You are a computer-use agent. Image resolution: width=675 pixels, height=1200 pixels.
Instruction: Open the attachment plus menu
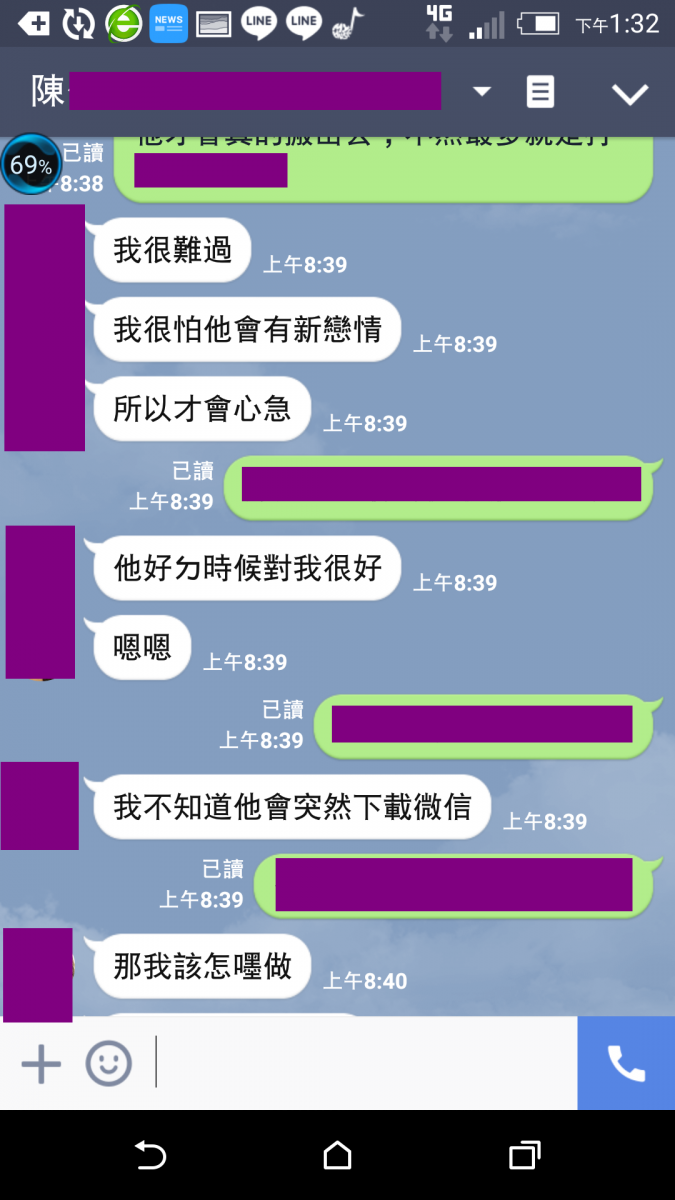41,1064
